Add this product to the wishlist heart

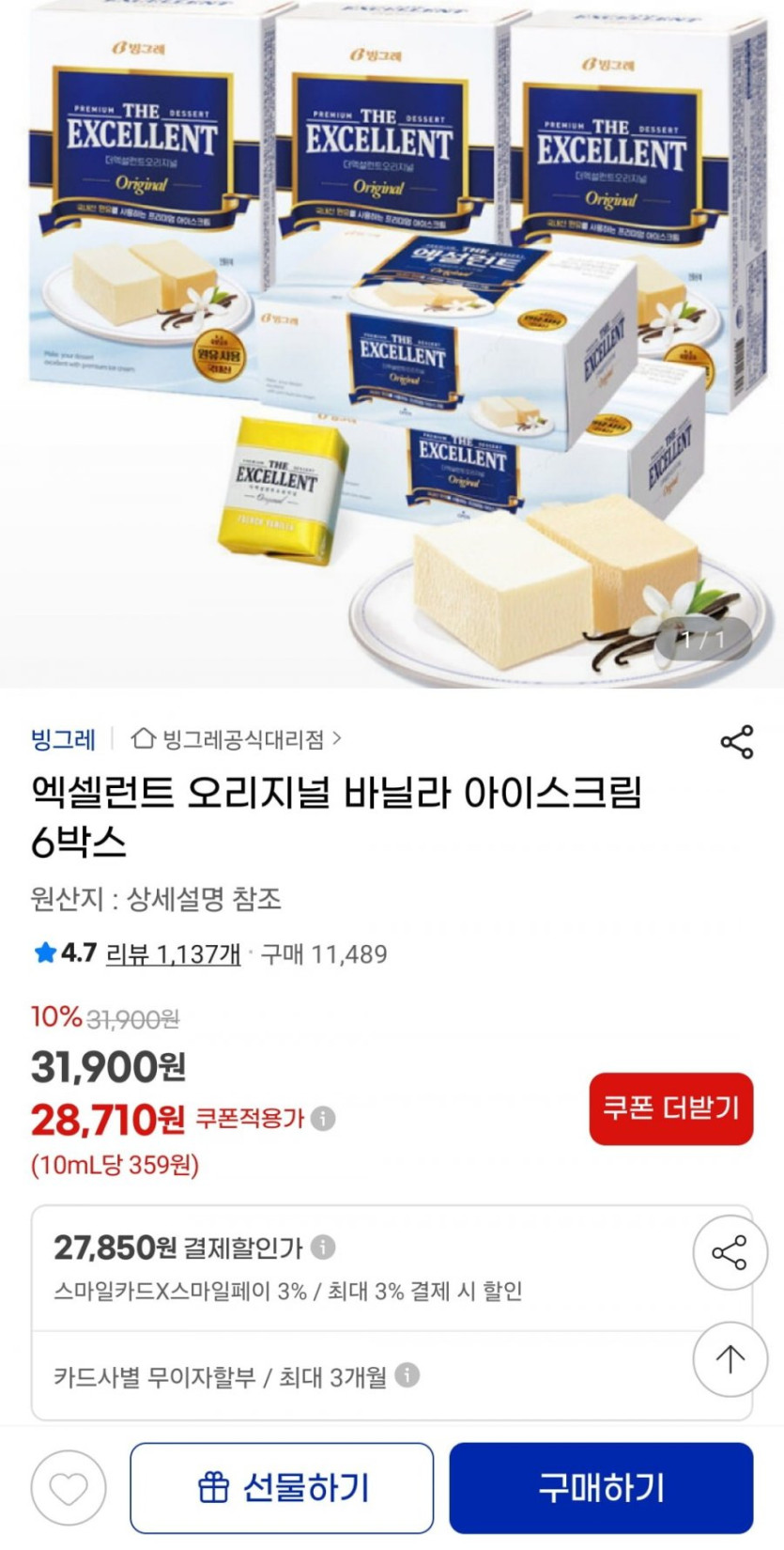[69, 1488]
